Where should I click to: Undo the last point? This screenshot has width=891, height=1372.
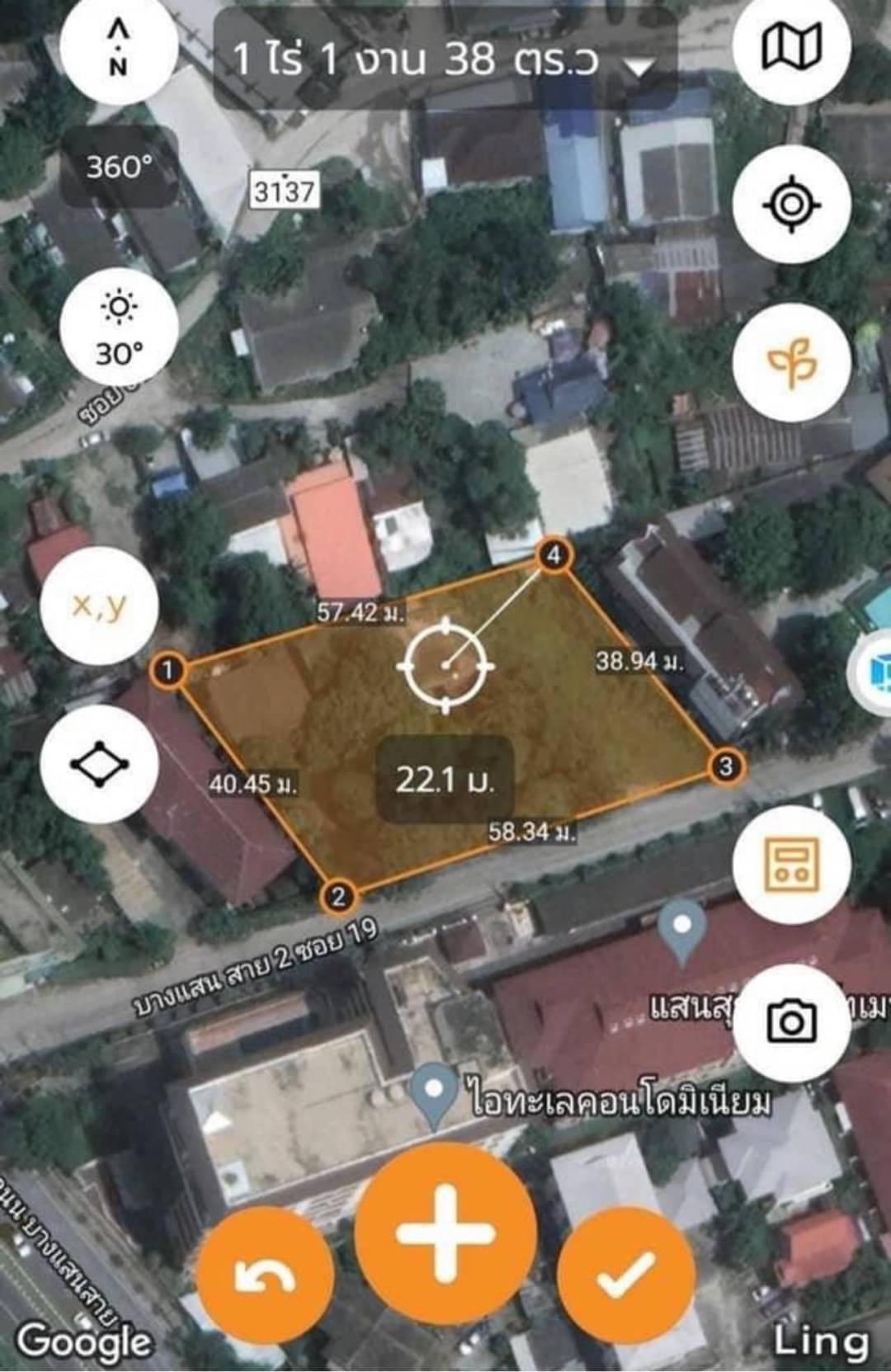(x=265, y=1275)
